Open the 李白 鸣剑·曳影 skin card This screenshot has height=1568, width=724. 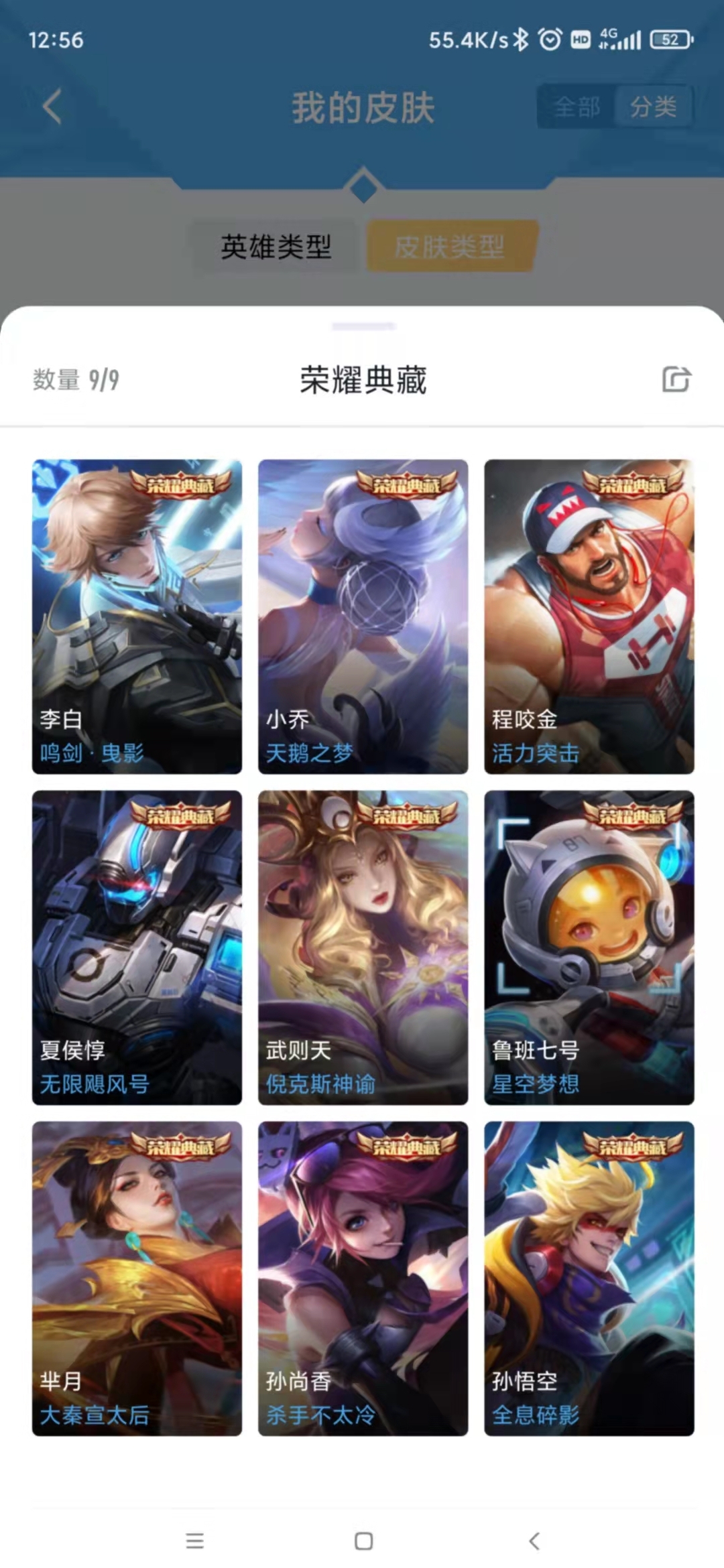coord(137,616)
